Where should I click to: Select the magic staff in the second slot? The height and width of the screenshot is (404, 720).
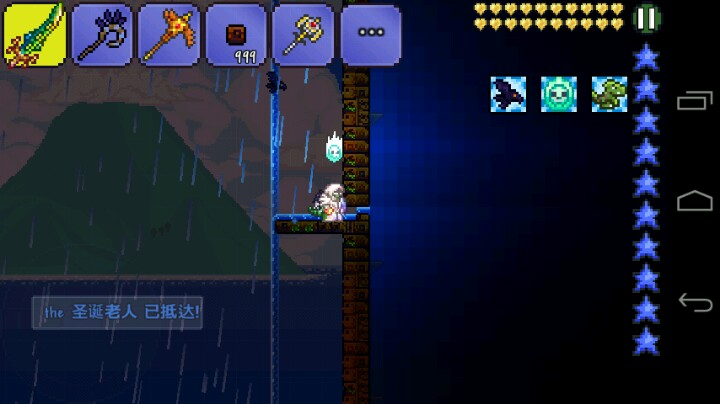(x=101, y=34)
